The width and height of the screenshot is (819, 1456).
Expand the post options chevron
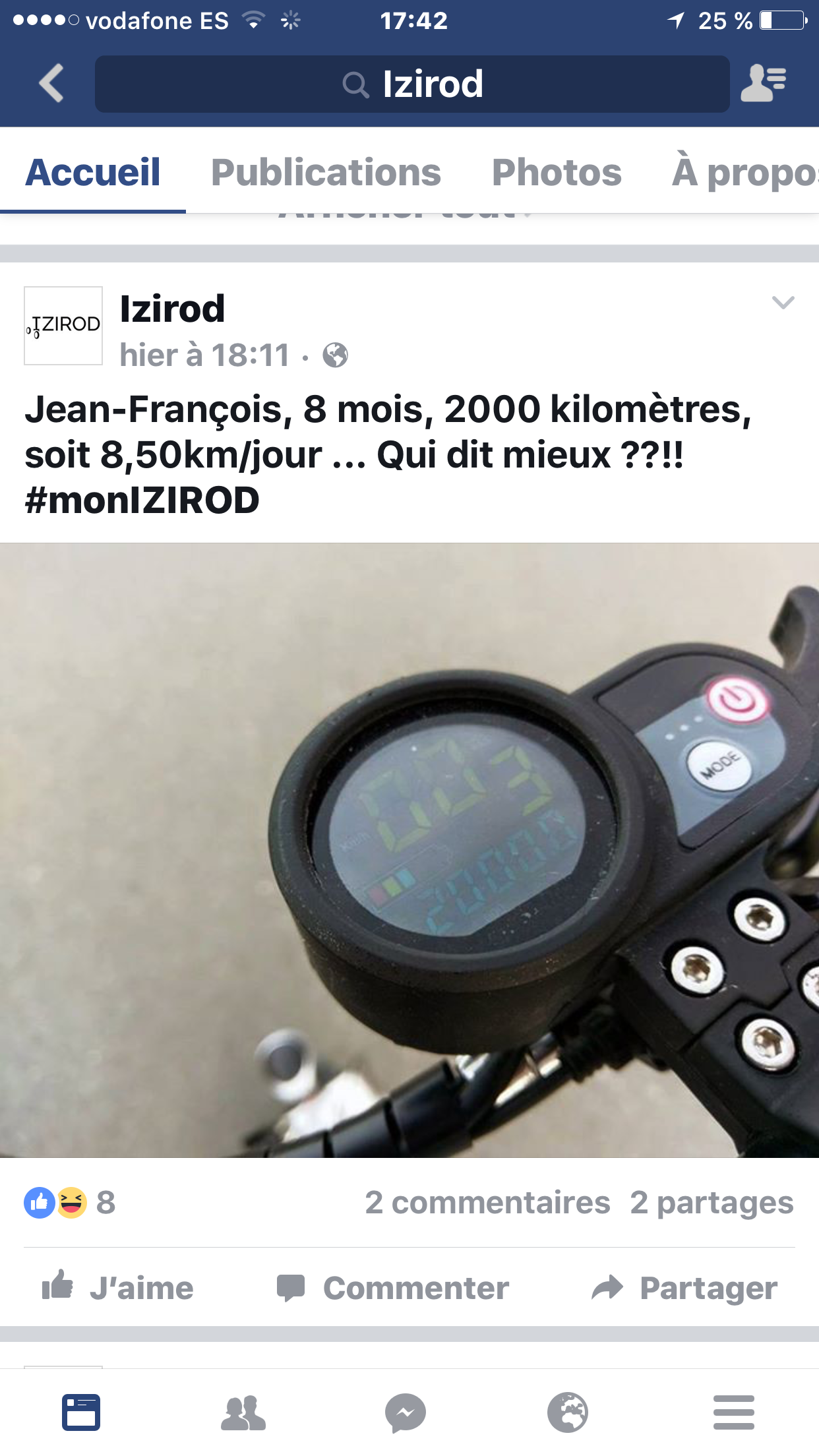tap(783, 303)
